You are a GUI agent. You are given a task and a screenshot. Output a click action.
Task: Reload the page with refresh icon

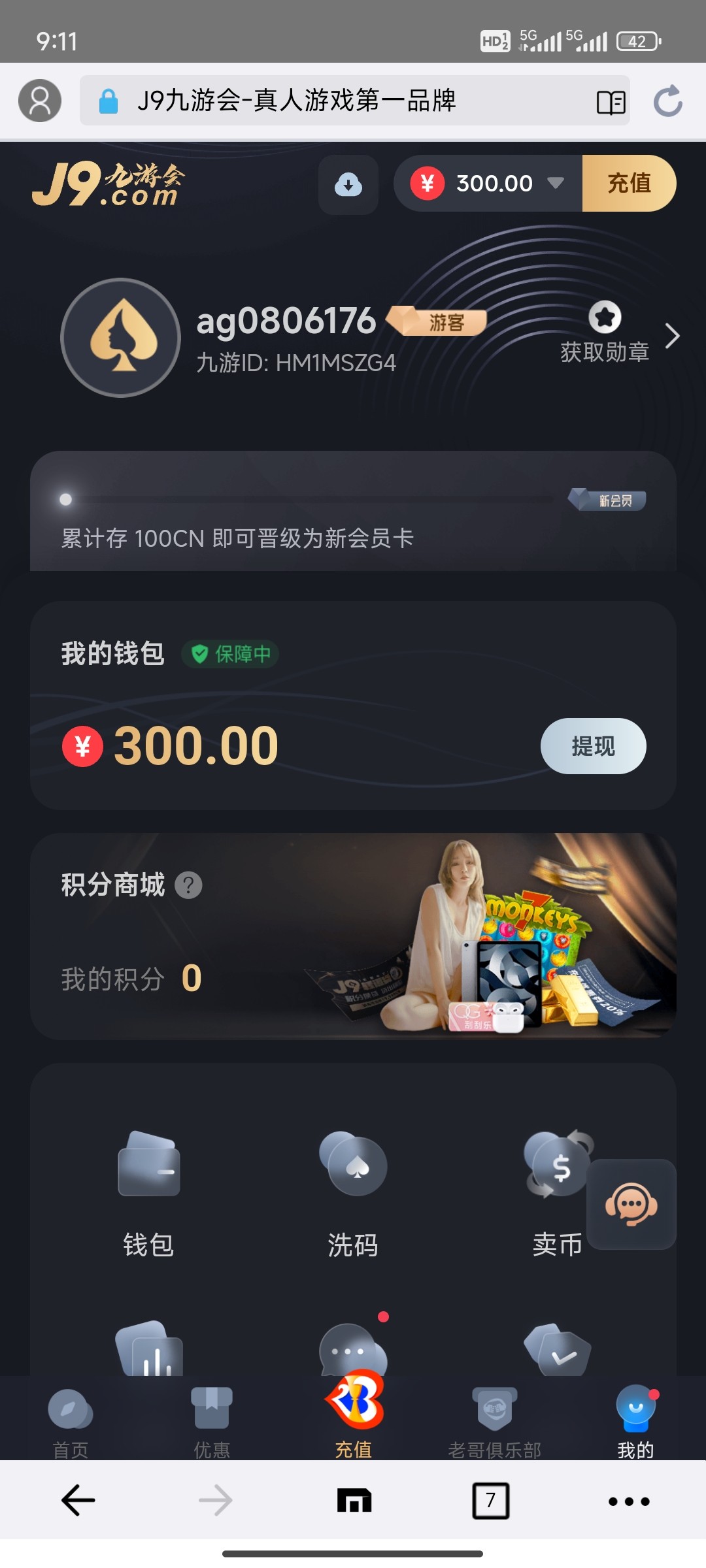(x=668, y=101)
